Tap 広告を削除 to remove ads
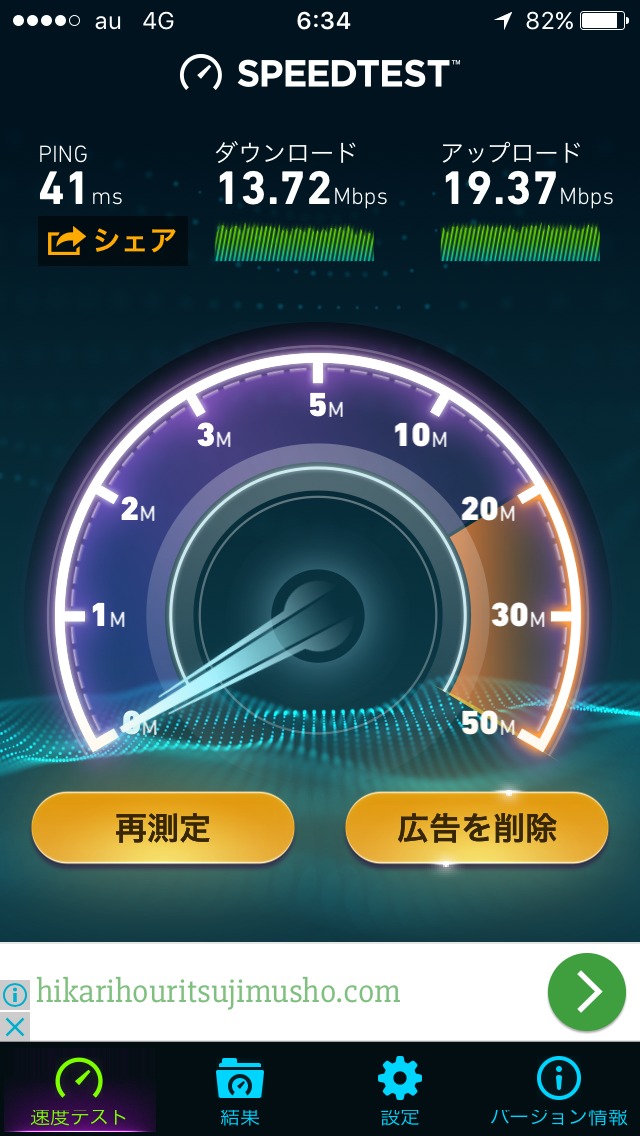Image resolution: width=640 pixels, height=1136 pixels. pyautogui.click(x=477, y=828)
